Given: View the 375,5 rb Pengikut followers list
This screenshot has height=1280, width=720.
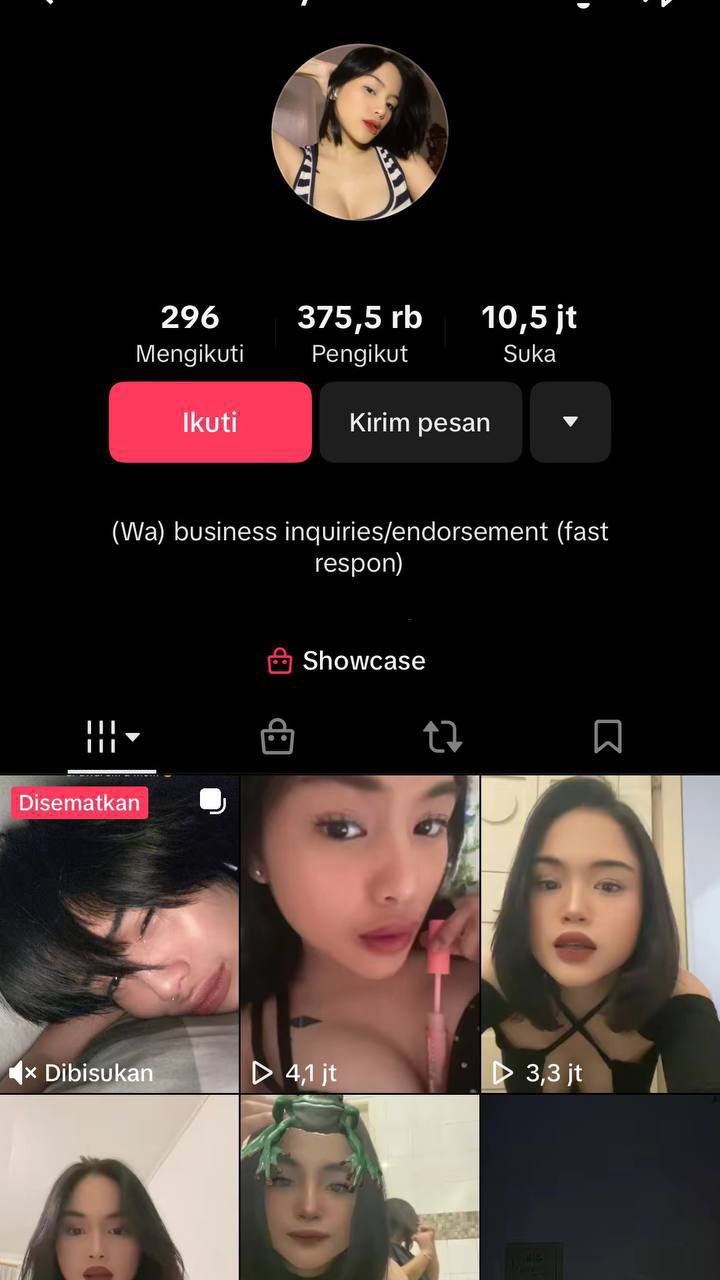Looking at the screenshot, I should click(360, 333).
